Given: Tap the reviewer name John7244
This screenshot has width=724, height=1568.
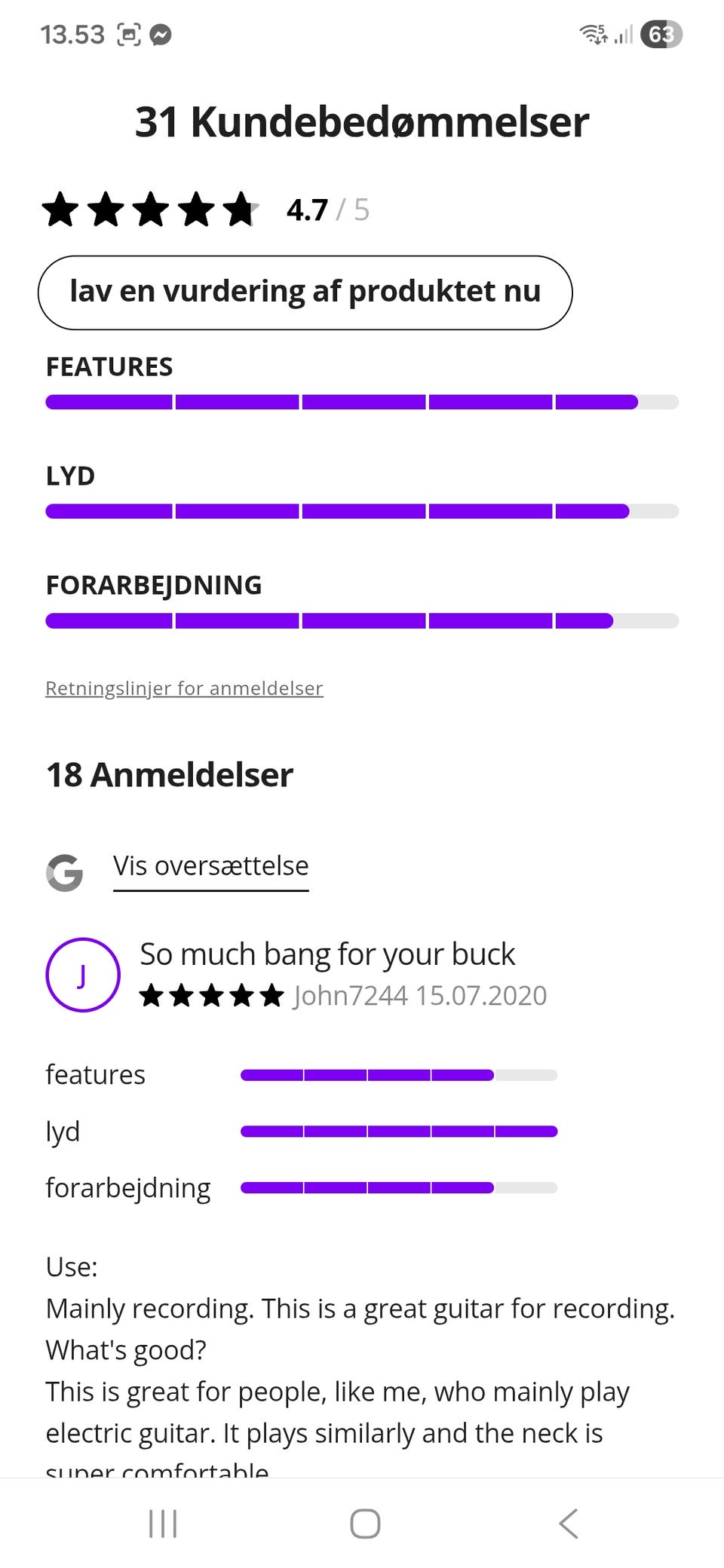Looking at the screenshot, I should point(349,995).
